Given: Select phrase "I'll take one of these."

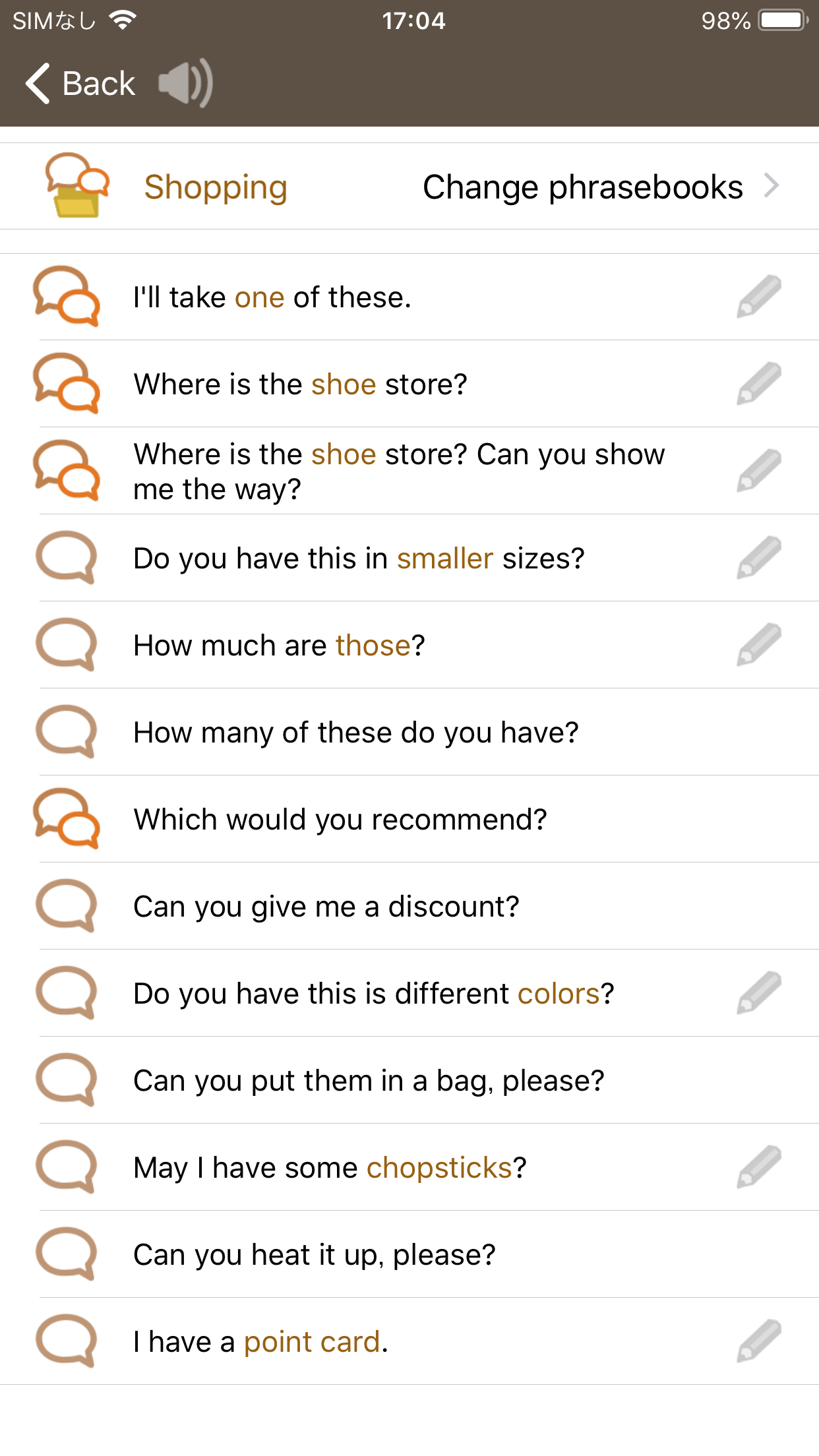Looking at the screenshot, I should (x=409, y=297).
